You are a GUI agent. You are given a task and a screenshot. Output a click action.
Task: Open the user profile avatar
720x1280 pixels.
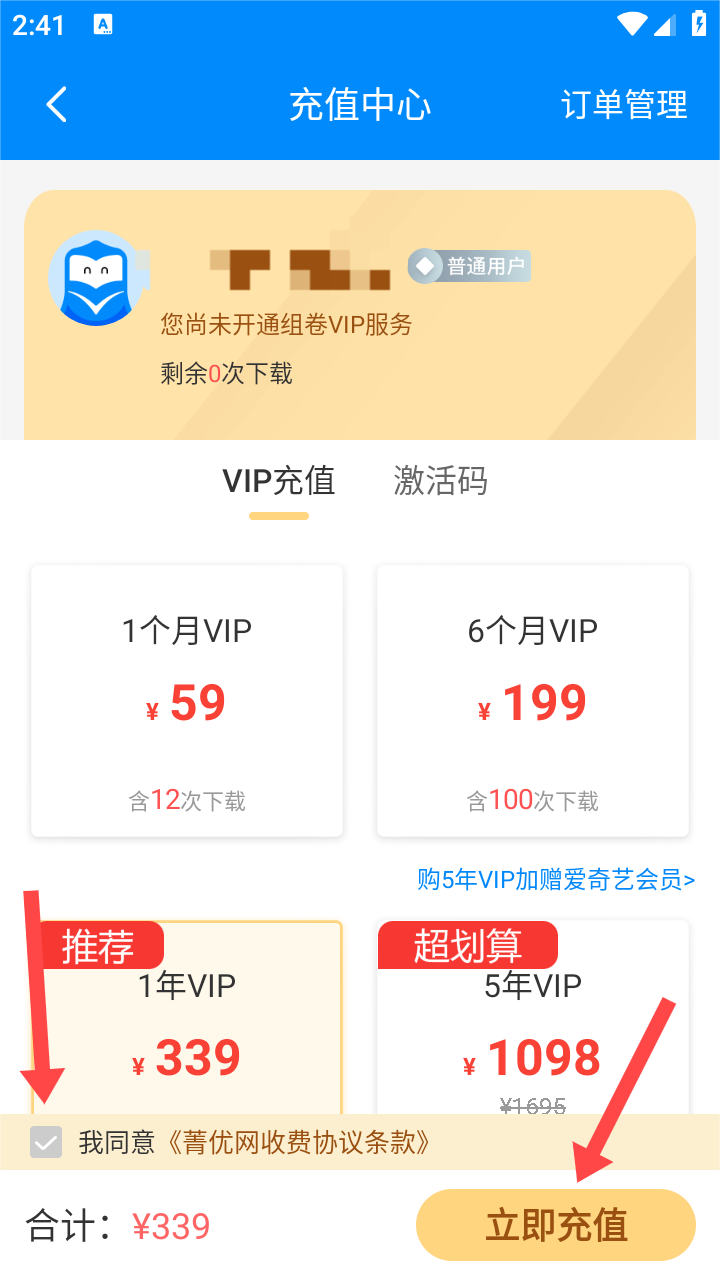click(x=97, y=278)
